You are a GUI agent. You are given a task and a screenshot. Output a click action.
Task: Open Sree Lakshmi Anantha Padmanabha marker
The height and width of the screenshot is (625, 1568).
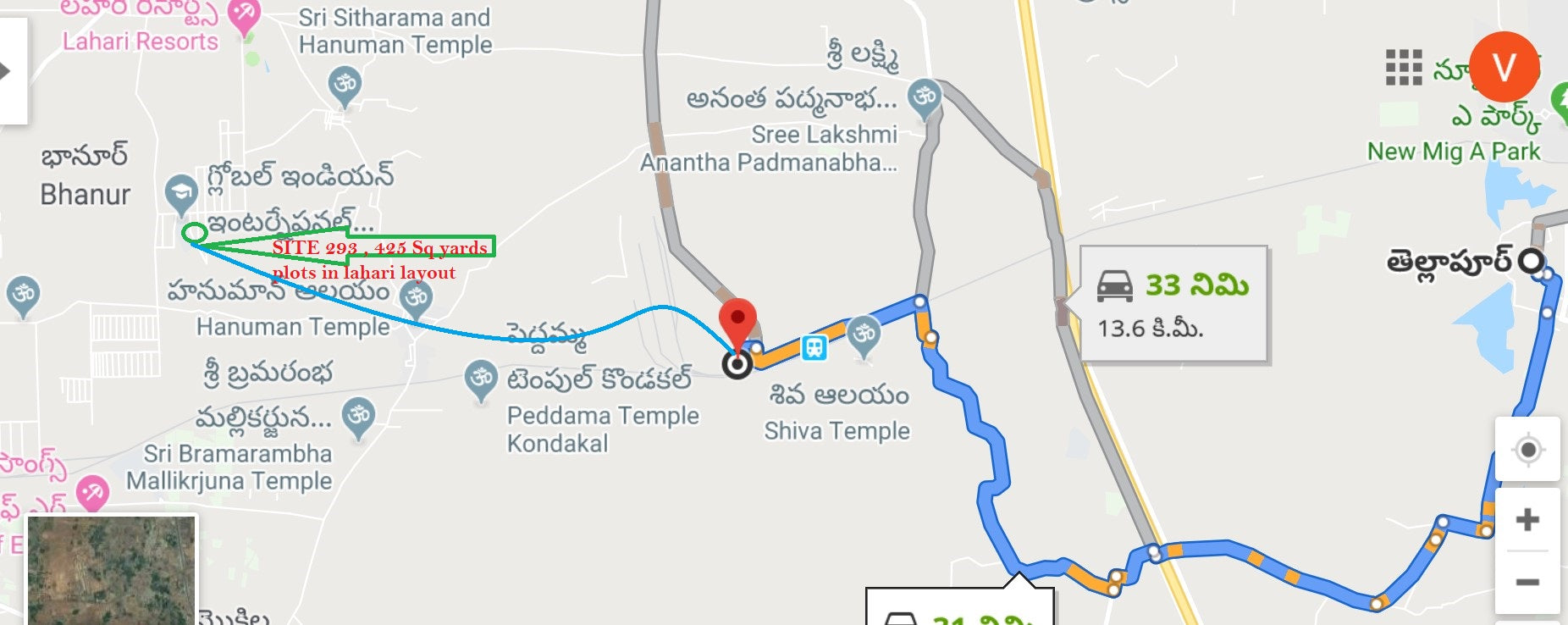pyautogui.click(x=924, y=97)
